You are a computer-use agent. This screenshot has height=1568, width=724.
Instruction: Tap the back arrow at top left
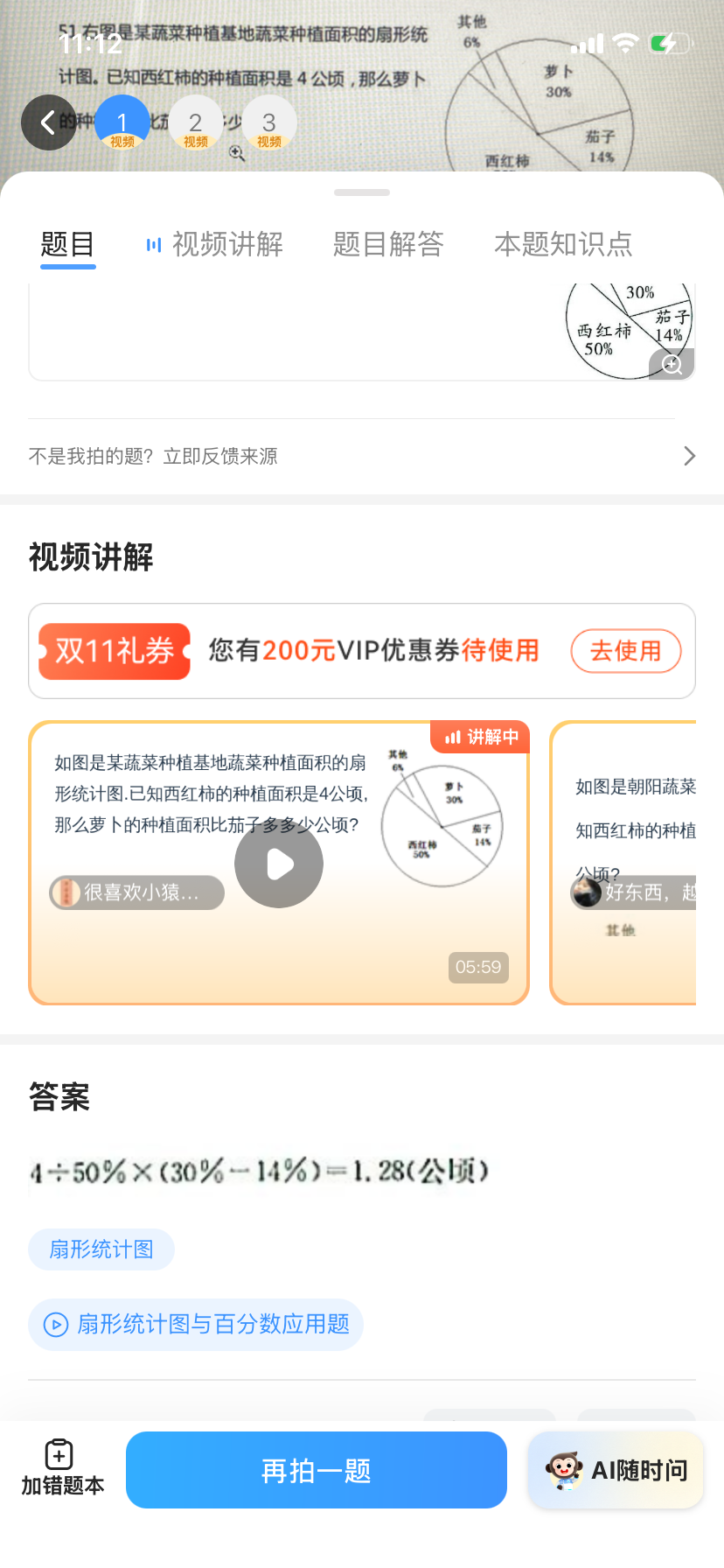pyautogui.click(x=48, y=122)
